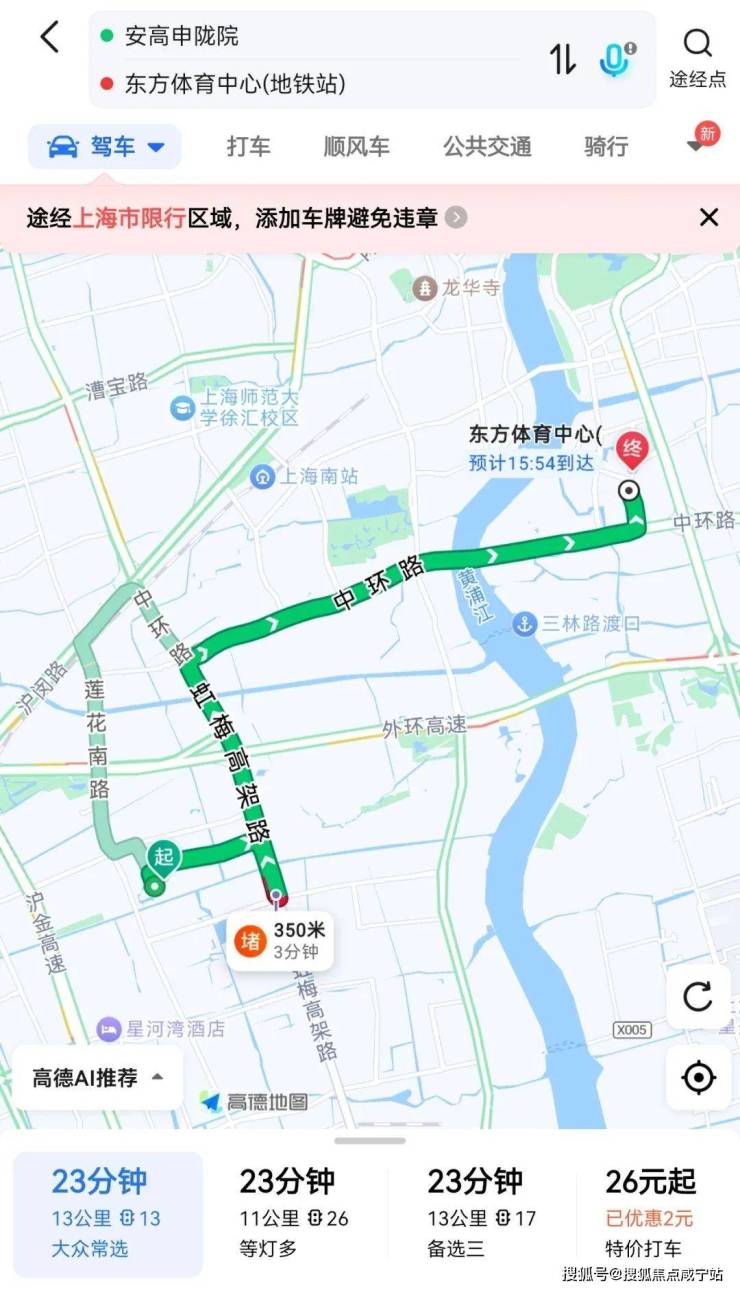The height and width of the screenshot is (1290, 740).
Task: Recenter the map on my location
Action: (x=697, y=1078)
